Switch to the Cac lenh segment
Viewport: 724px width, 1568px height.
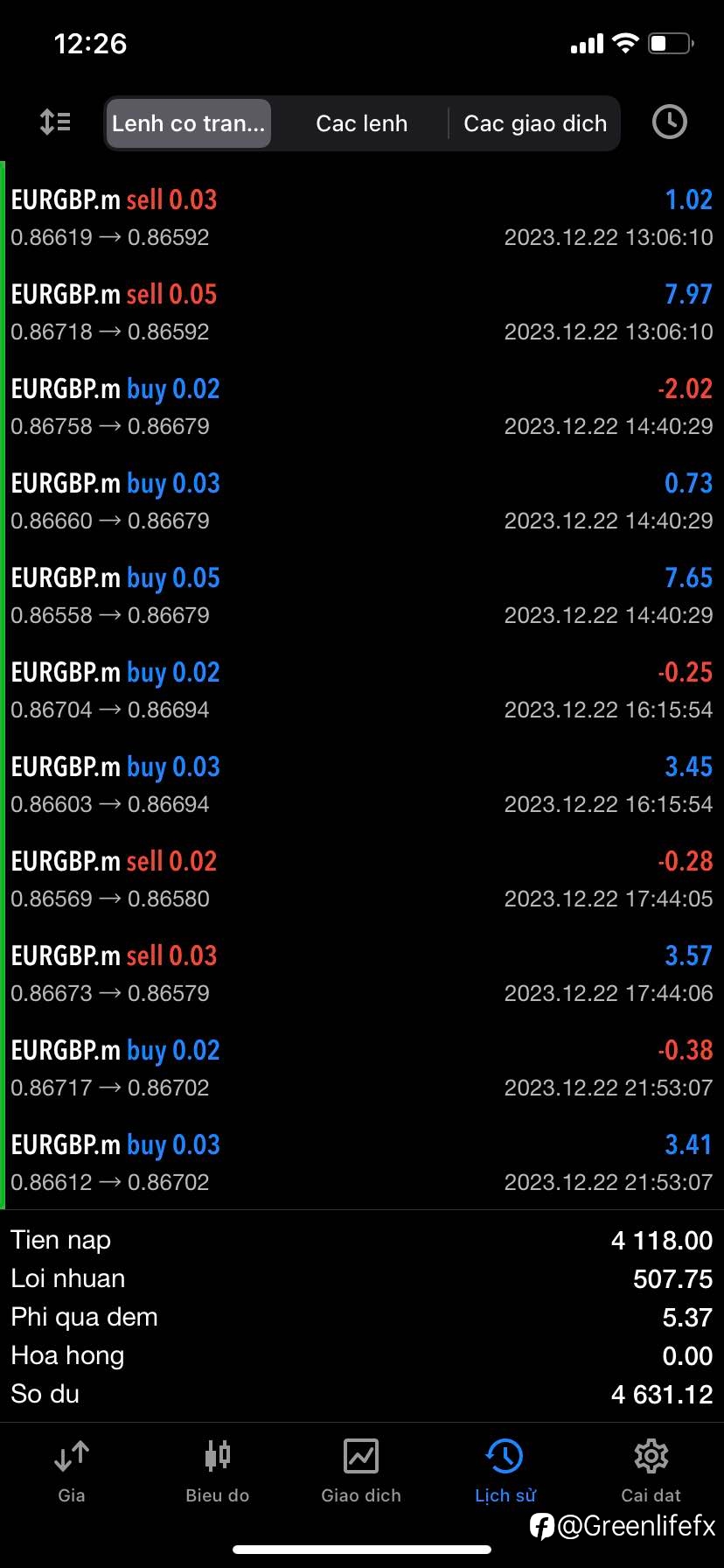pos(362,123)
